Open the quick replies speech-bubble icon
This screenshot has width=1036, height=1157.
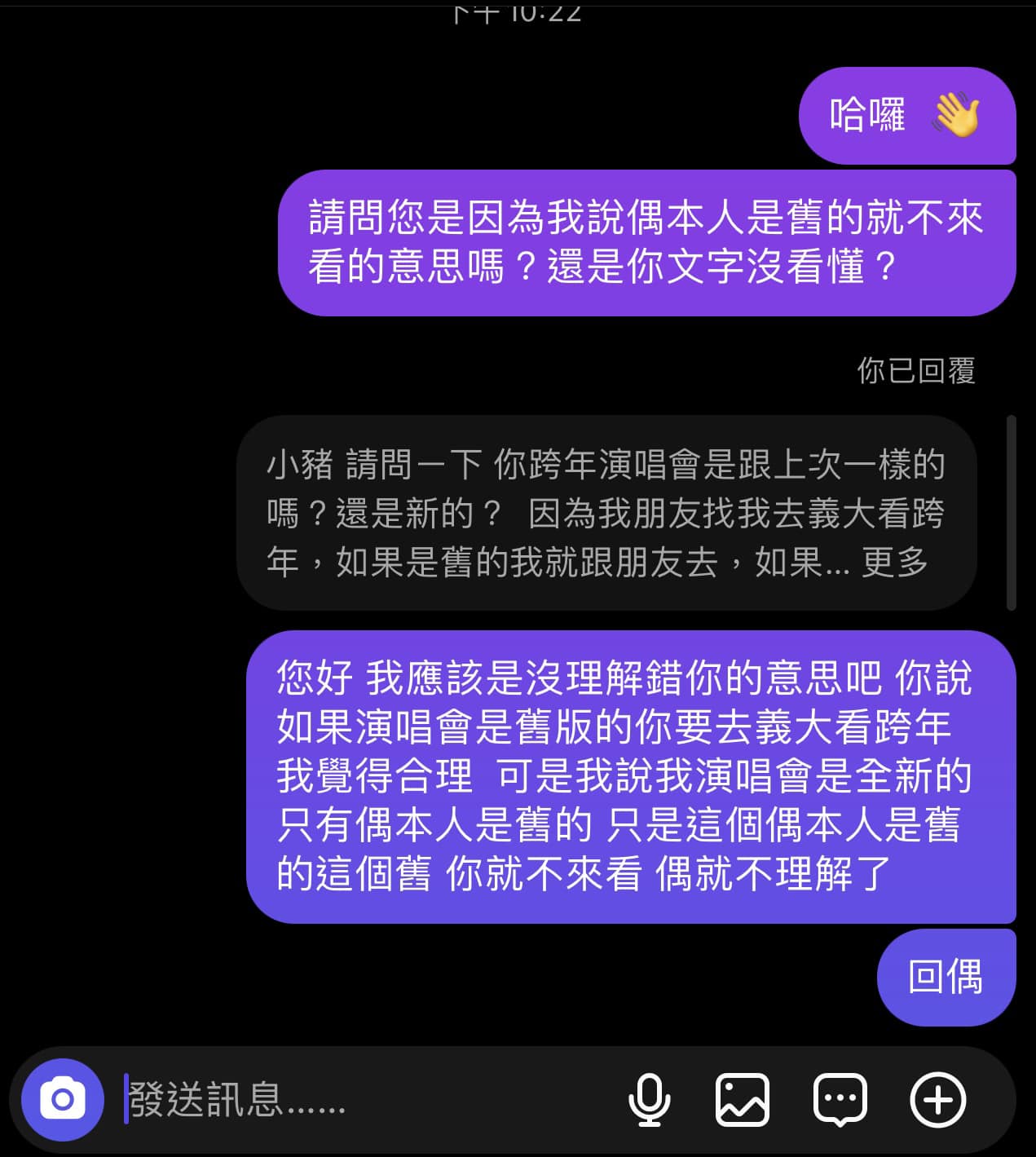pyautogui.click(x=840, y=1099)
